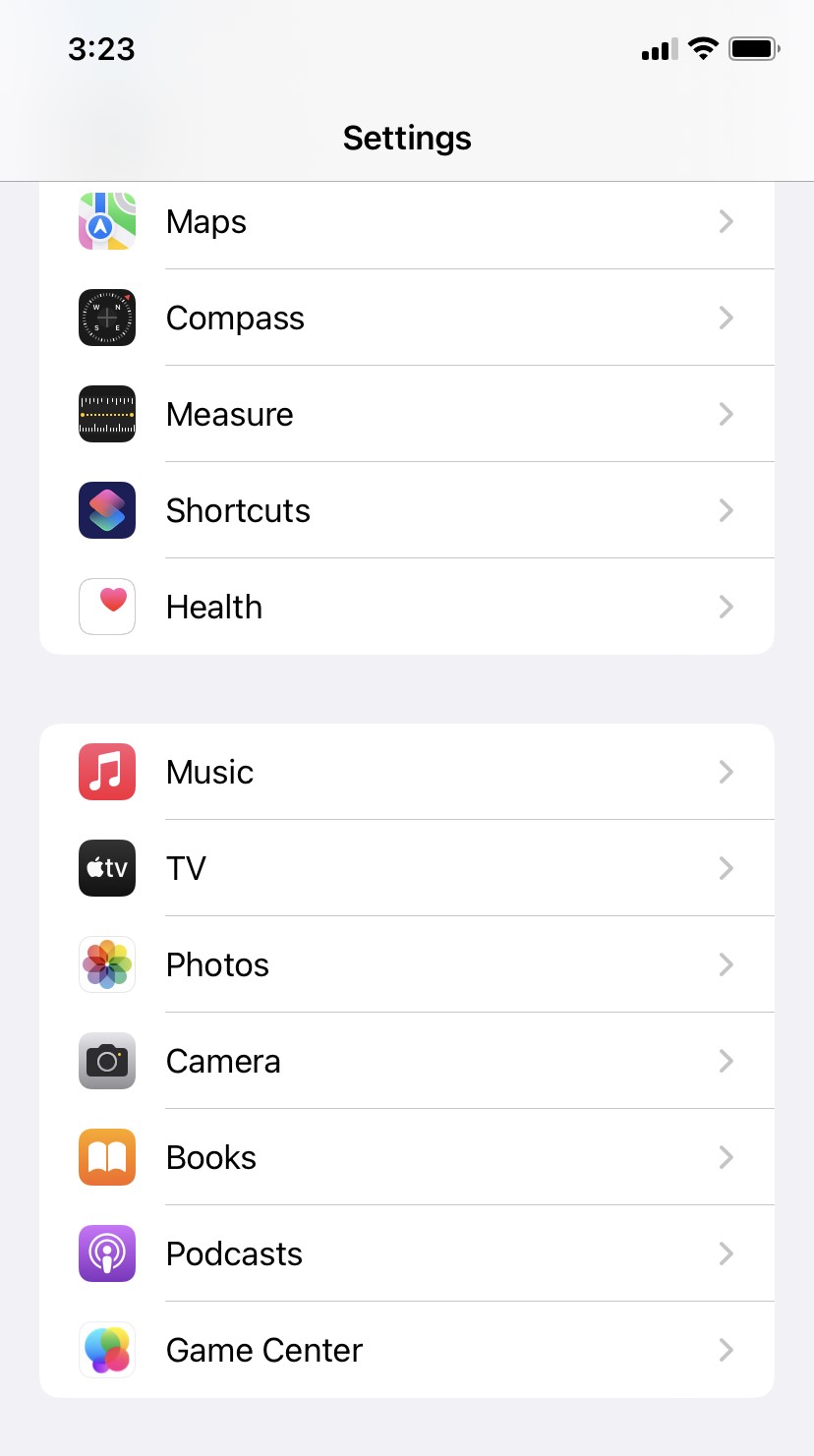Select the Podcasts app icon

106,1253
